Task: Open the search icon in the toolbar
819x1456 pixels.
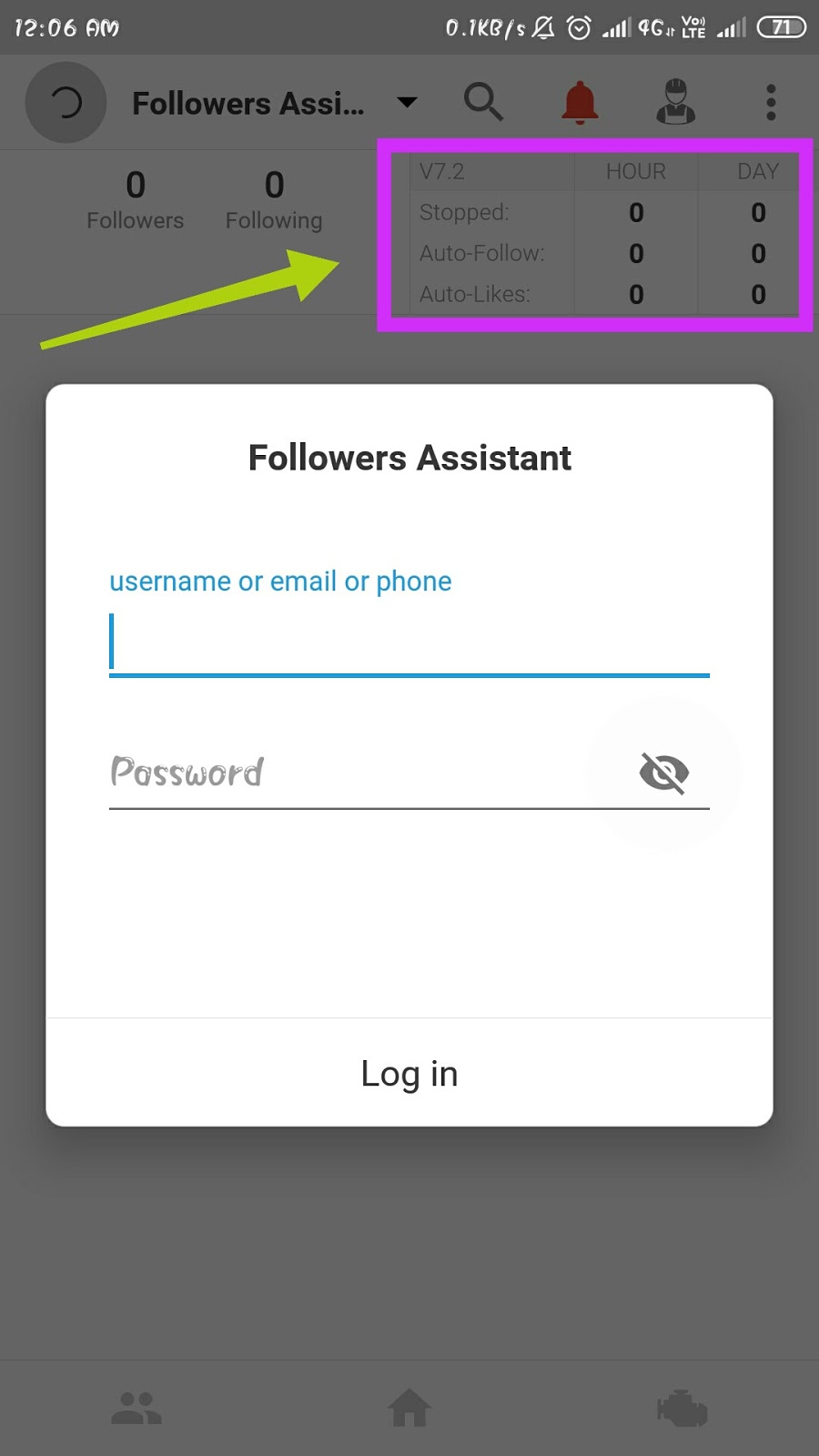Action: [483, 102]
